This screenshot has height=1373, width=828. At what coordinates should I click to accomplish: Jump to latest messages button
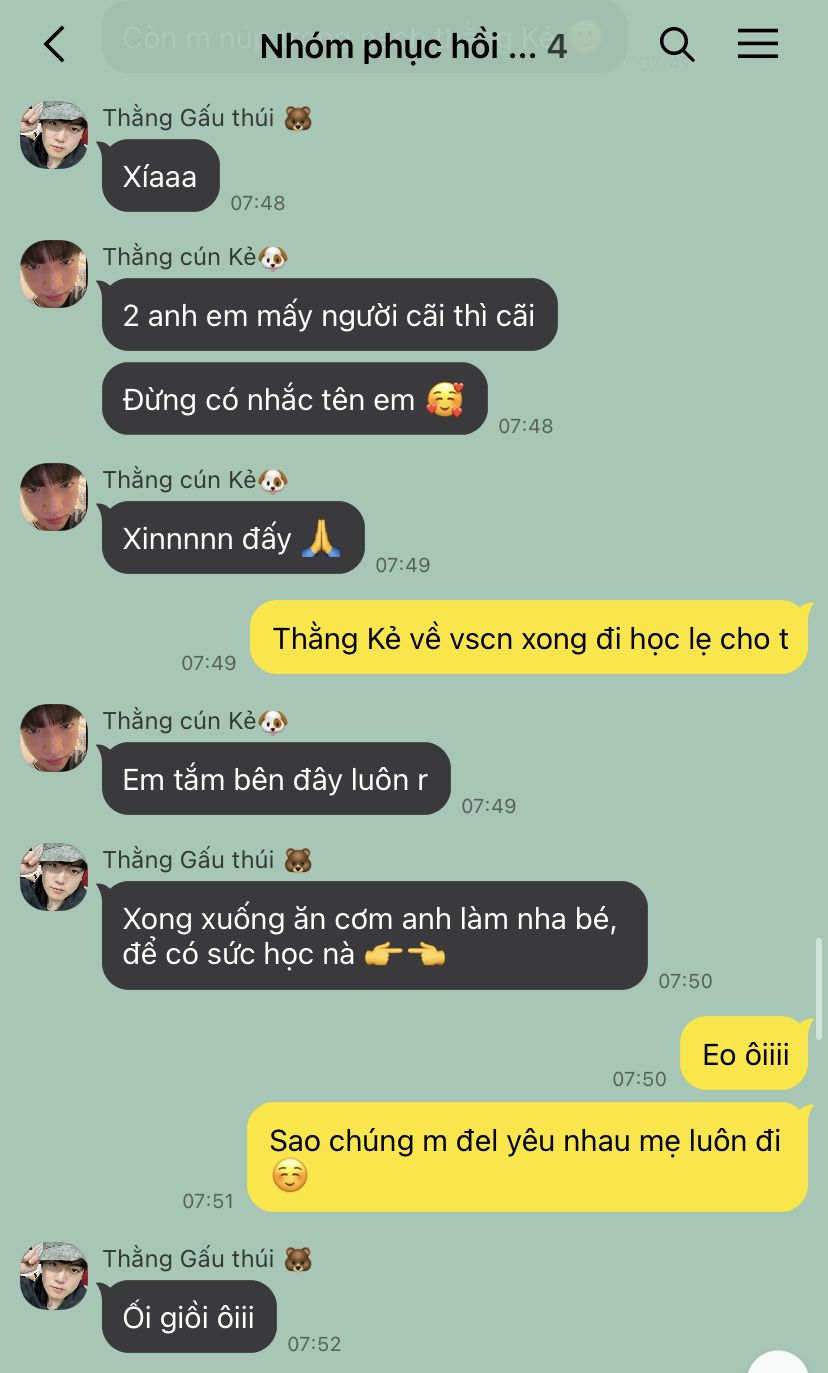click(x=779, y=1364)
